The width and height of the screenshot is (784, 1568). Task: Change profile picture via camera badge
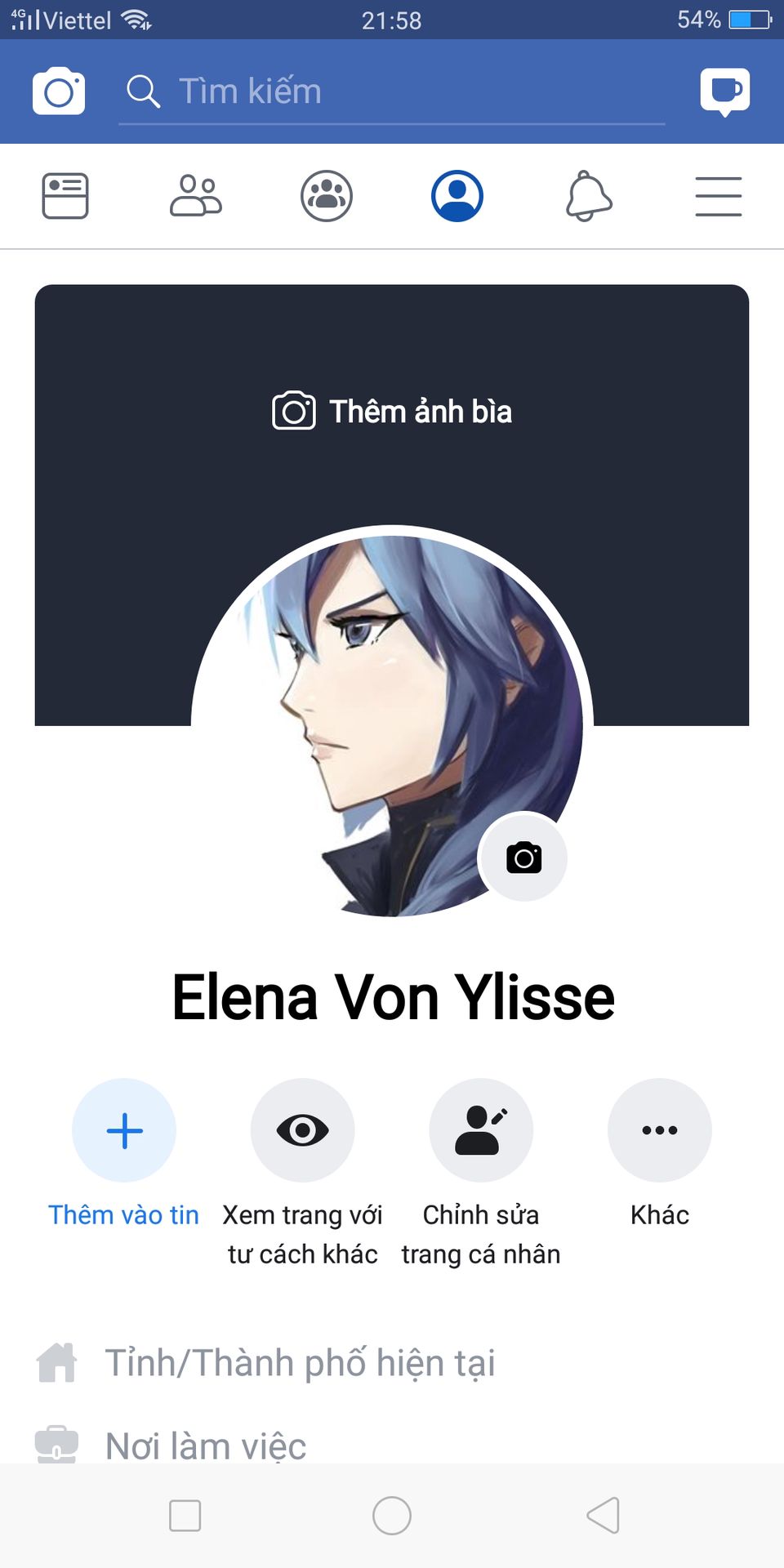pos(523,857)
